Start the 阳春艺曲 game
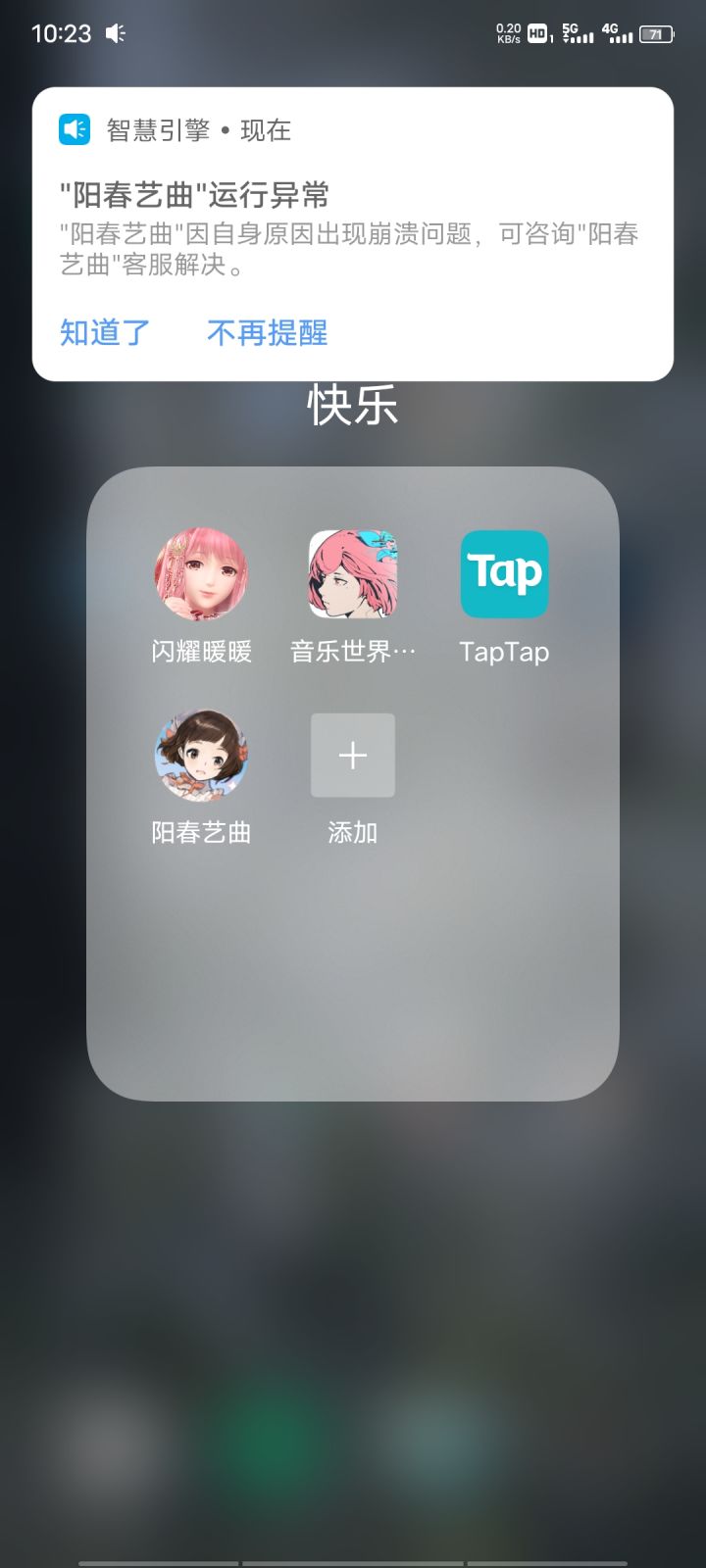 click(x=204, y=756)
